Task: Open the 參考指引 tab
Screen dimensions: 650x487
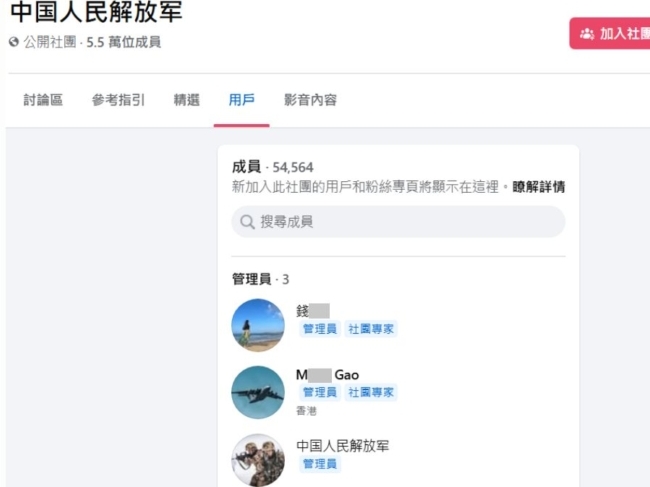Action: (x=118, y=100)
